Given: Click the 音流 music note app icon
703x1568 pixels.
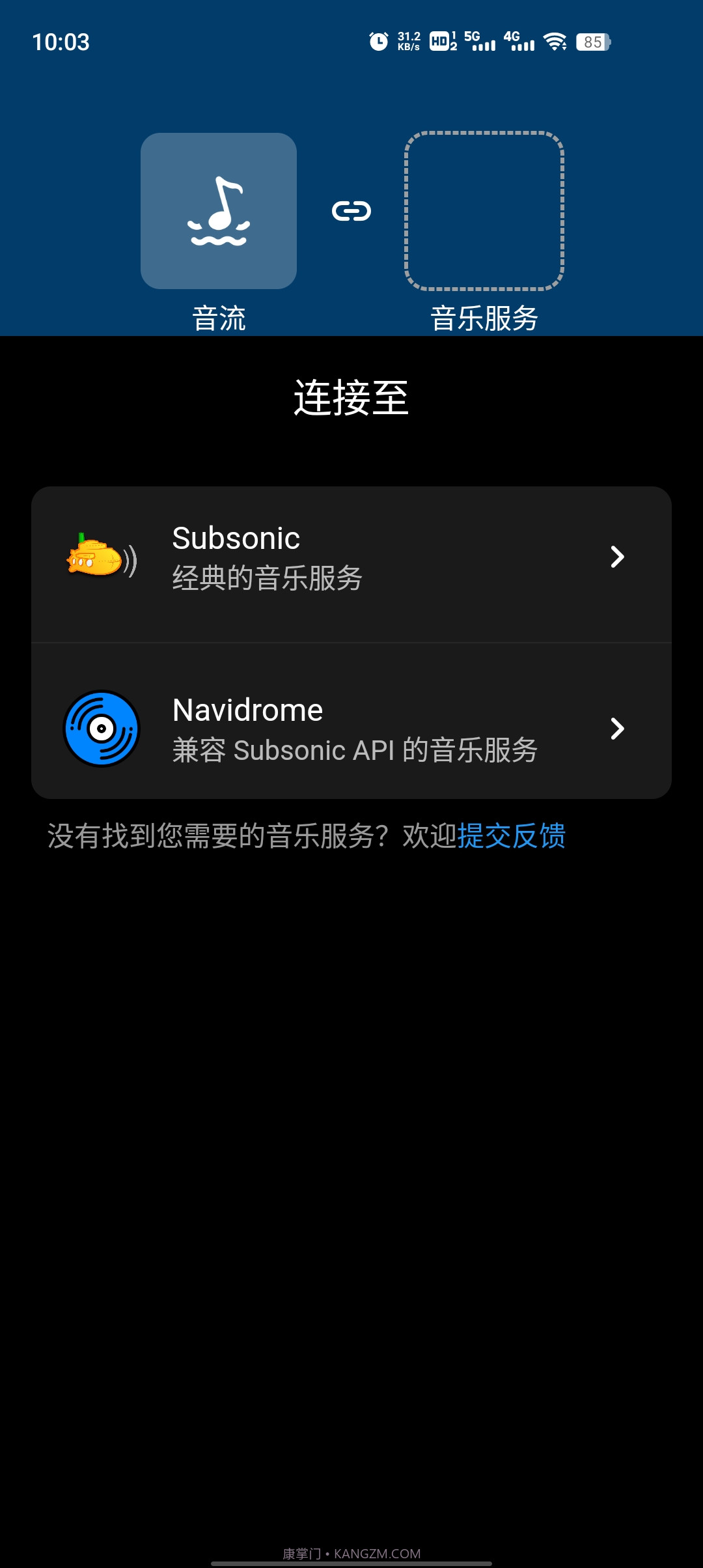Looking at the screenshot, I should (219, 210).
